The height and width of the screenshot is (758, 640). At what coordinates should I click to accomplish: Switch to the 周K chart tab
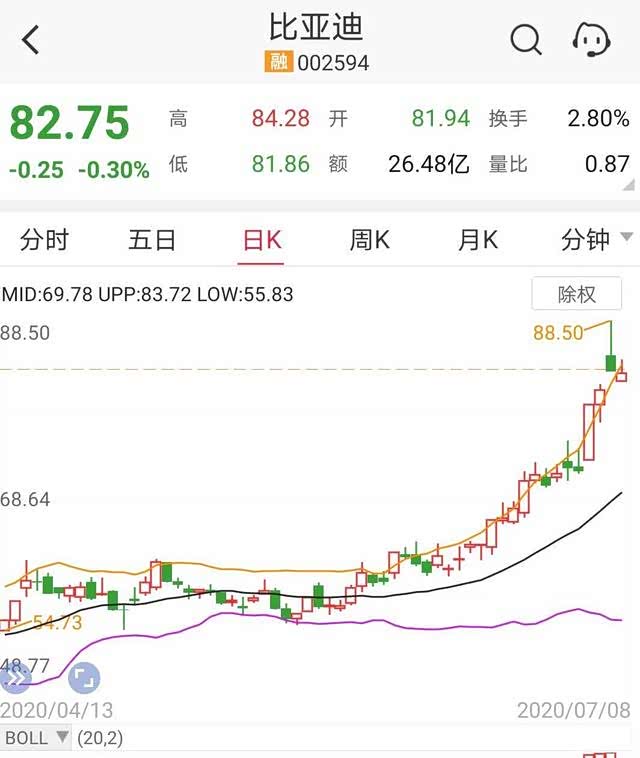369,240
